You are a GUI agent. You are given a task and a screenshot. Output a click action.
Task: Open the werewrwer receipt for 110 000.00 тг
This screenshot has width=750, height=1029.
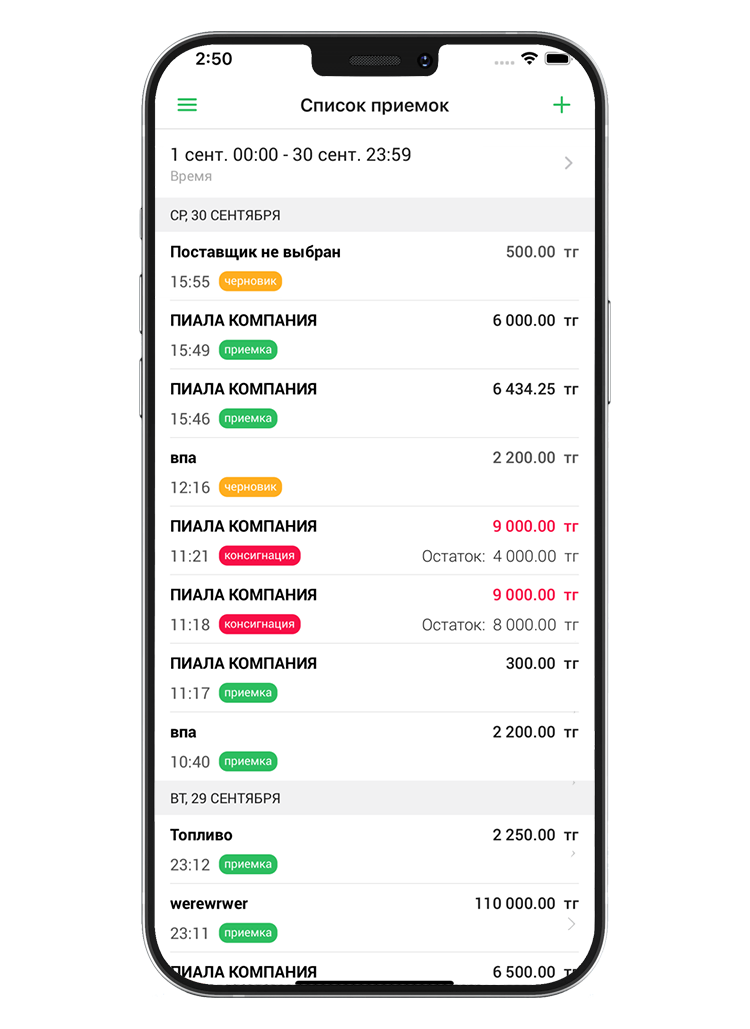374,918
